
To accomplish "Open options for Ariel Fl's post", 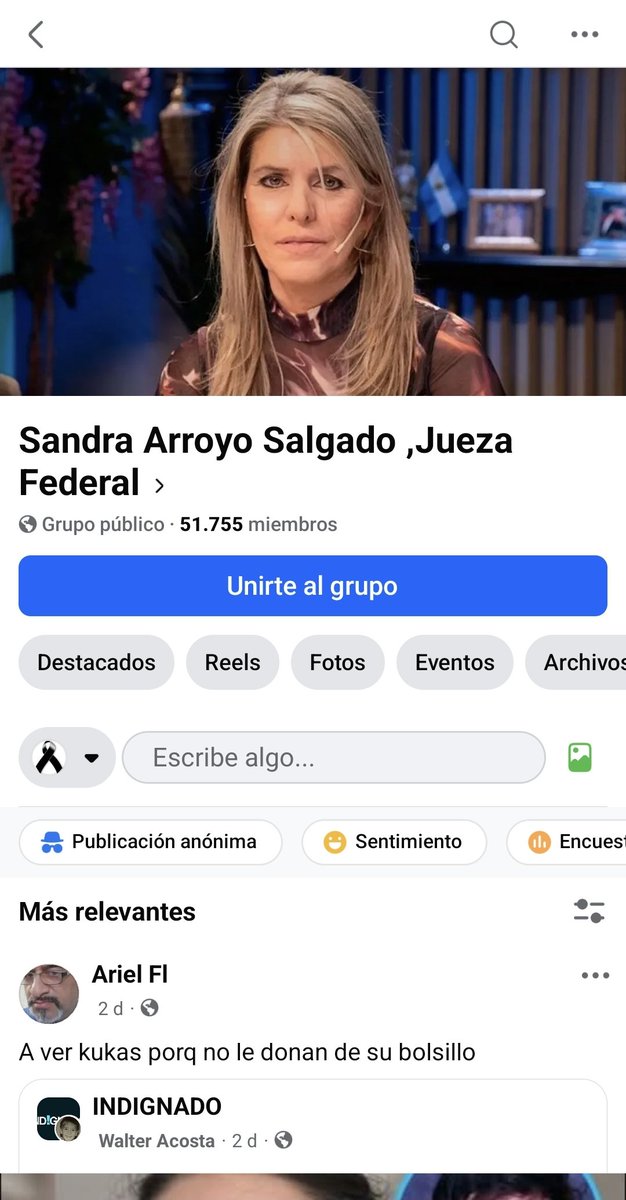I will tap(595, 976).
